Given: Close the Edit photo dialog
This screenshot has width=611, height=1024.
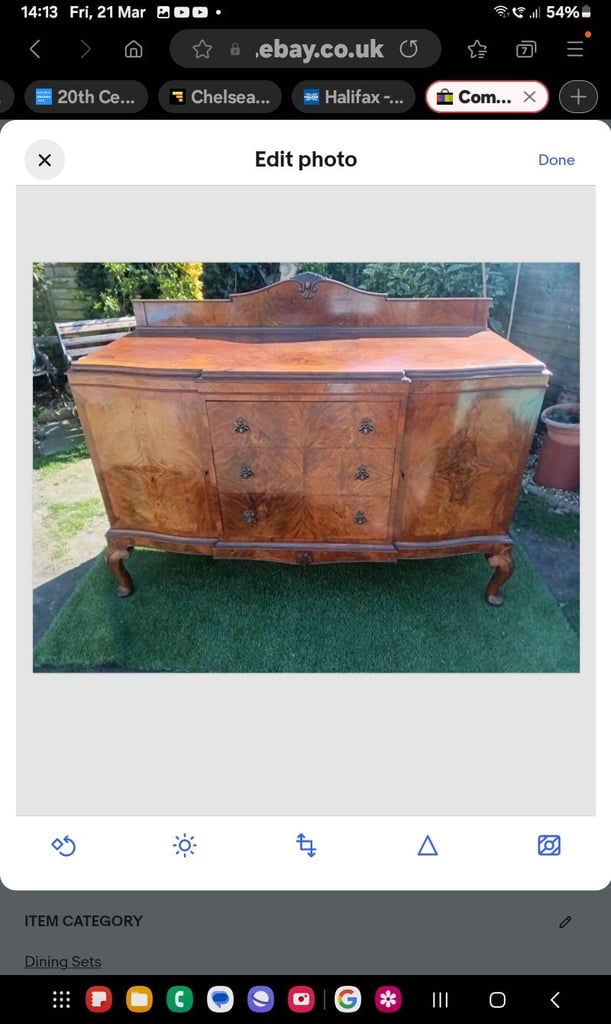Looking at the screenshot, I should tap(44, 160).
